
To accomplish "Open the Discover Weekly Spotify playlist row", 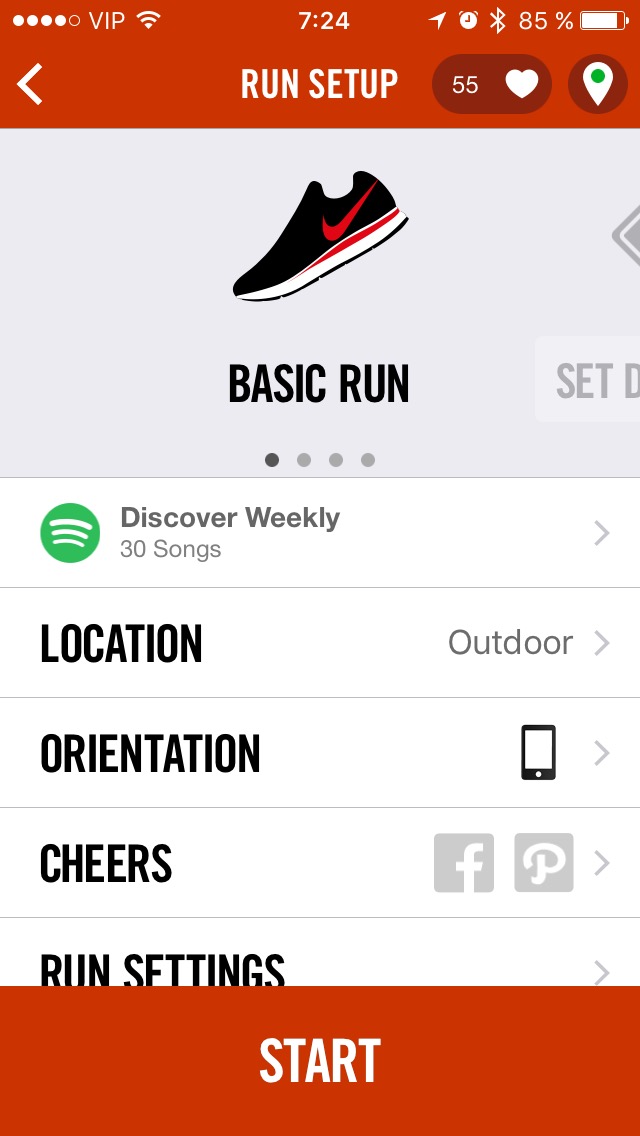I will click(320, 533).
